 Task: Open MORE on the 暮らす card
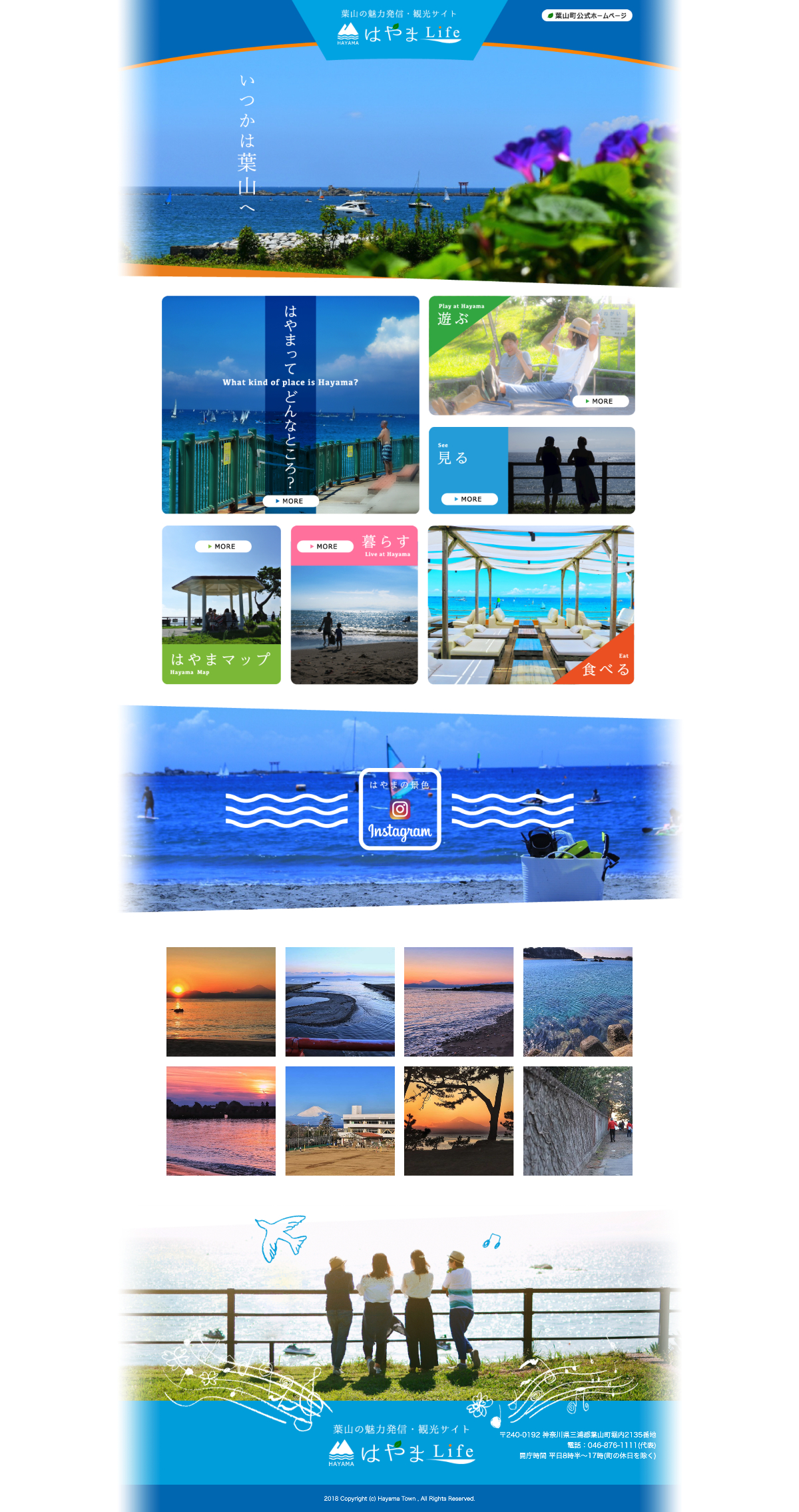pyautogui.click(x=325, y=546)
